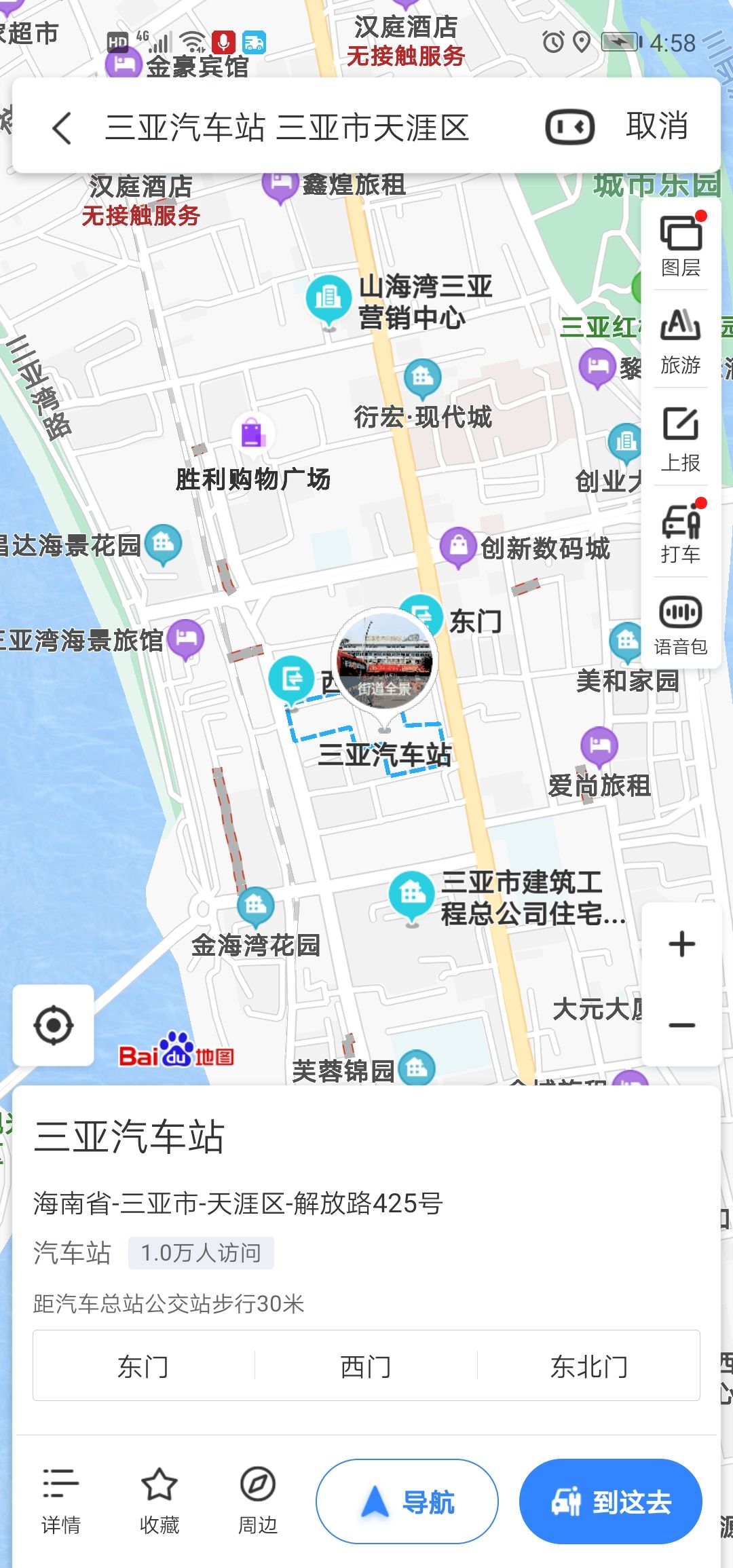Tap the search field showing 三亚汽车站

click(288, 128)
